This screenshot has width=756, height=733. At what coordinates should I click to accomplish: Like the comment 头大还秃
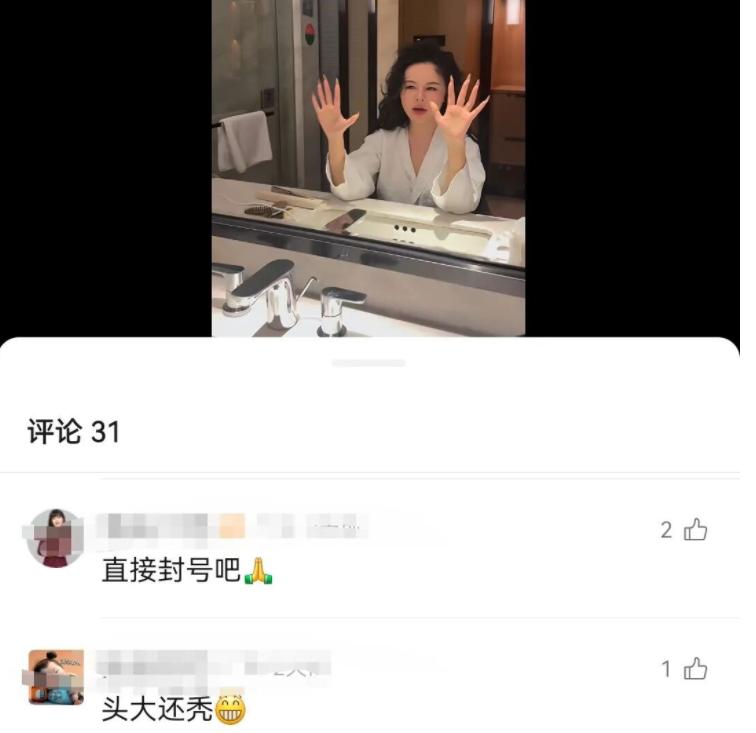695,669
